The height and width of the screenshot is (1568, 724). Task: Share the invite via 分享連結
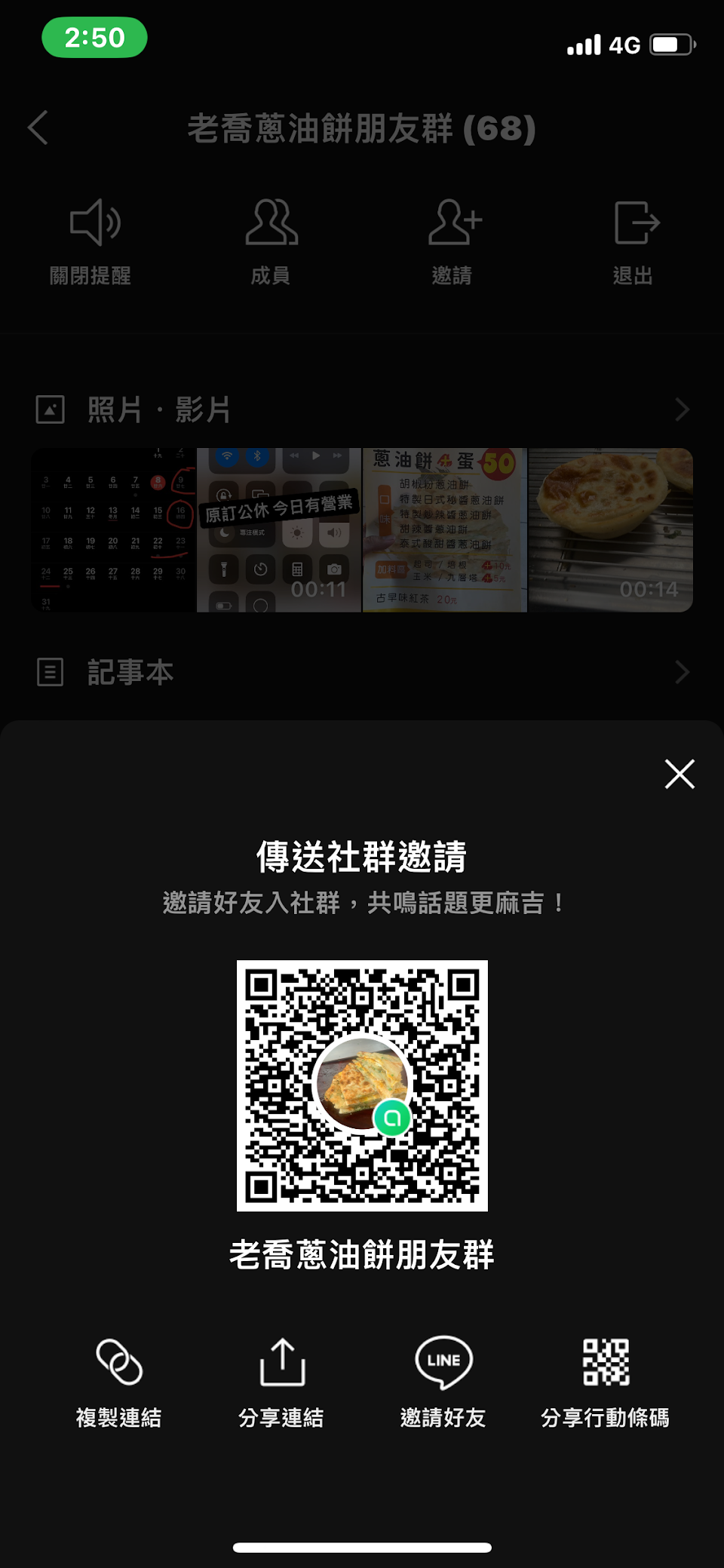click(x=281, y=1382)
